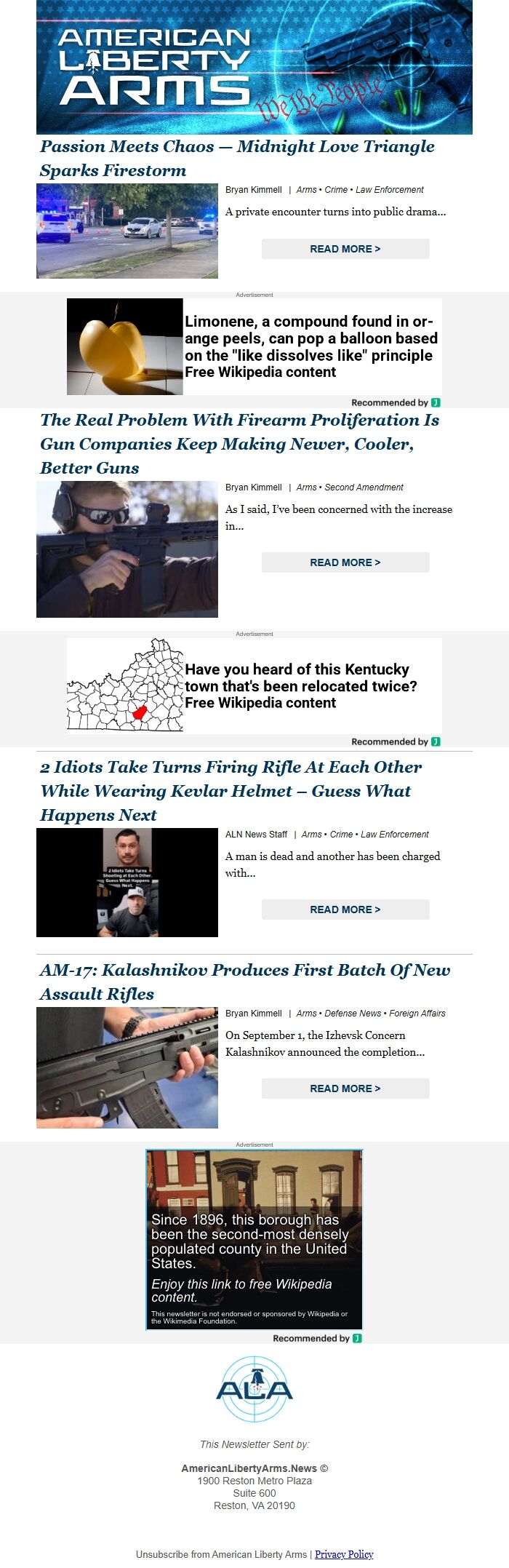The image size is (509, 1568).
Task: Tap the police cars street photo thumbnail
Action: 127,231
